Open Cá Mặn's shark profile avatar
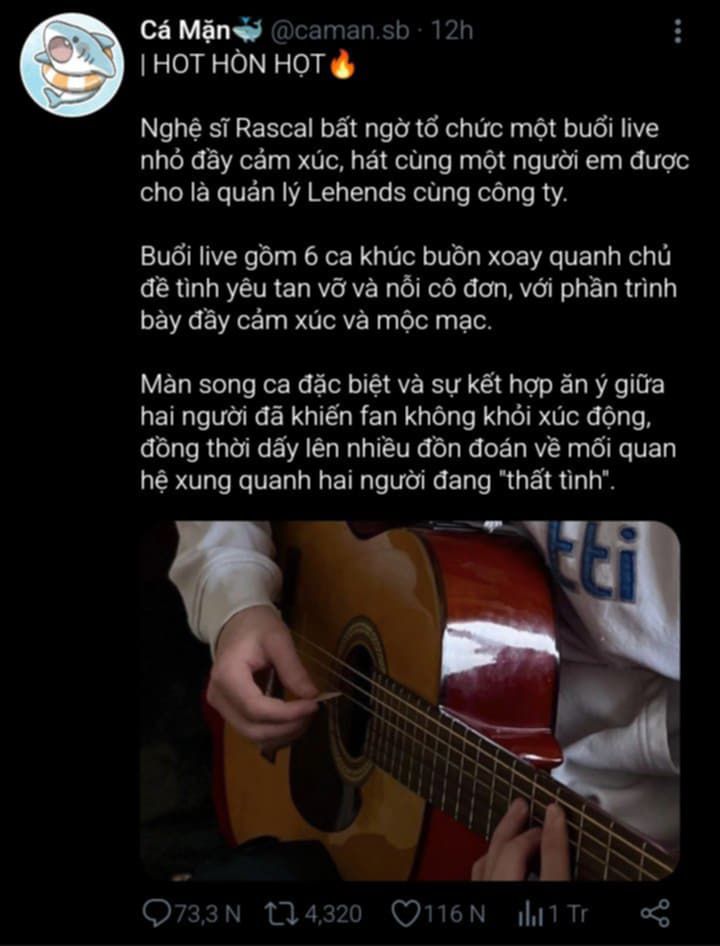This screenshot has width=720, height=946. point(72,65)
